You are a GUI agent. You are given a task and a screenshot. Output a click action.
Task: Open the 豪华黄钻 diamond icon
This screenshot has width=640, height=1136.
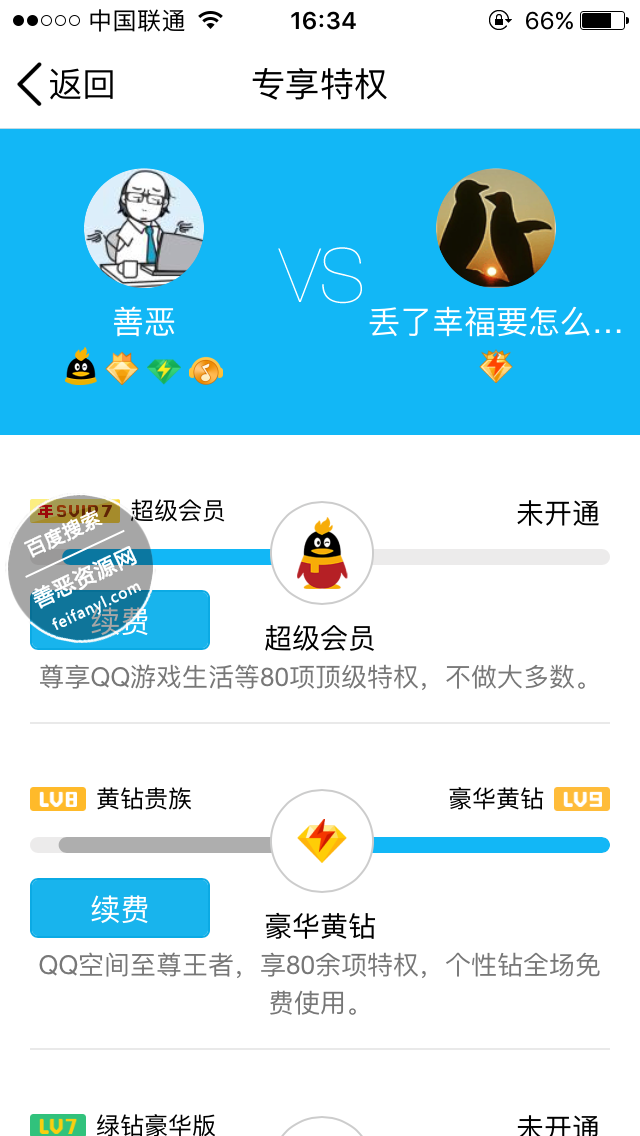pyautogui.click(x=321, y=841)
